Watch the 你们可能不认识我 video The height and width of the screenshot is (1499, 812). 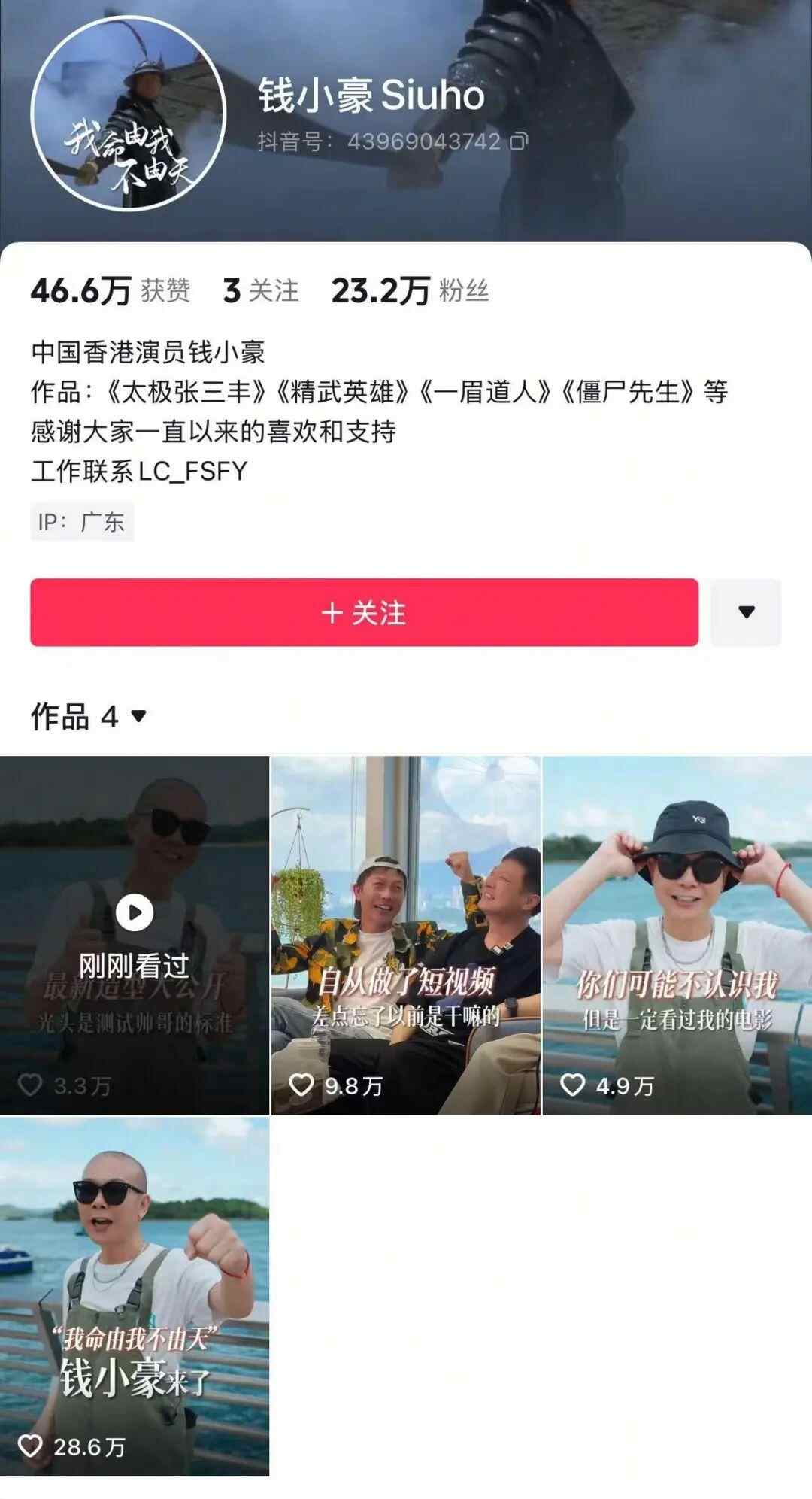click(x=677, y=934)
